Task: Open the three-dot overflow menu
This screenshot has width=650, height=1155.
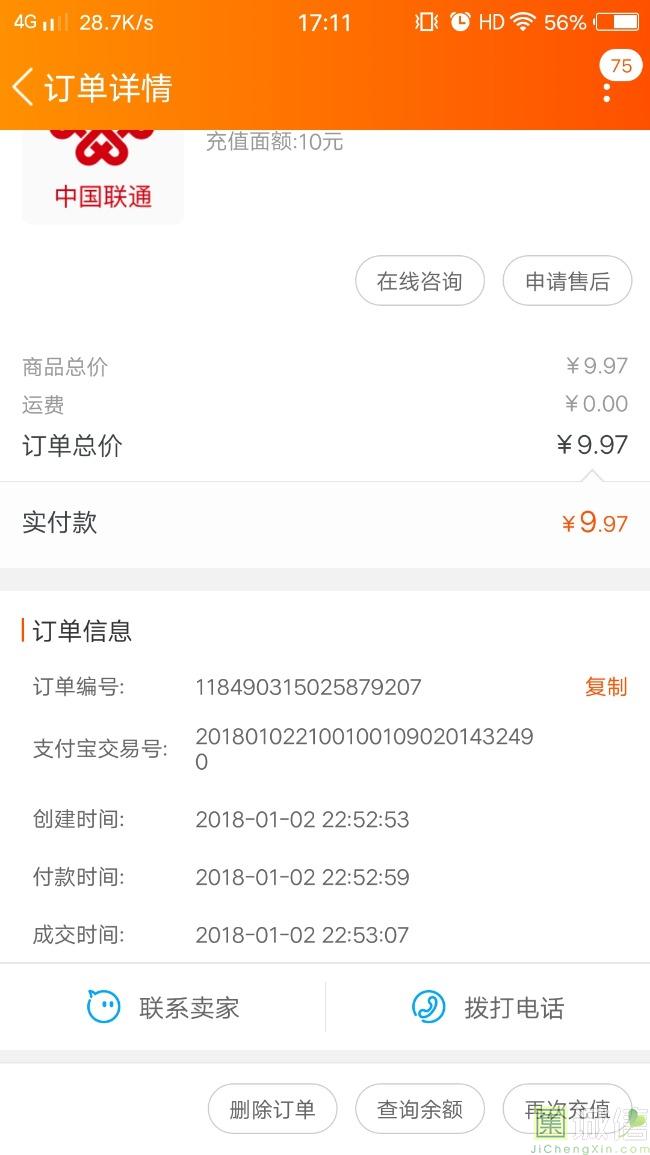Action: [x=607, y=92]
